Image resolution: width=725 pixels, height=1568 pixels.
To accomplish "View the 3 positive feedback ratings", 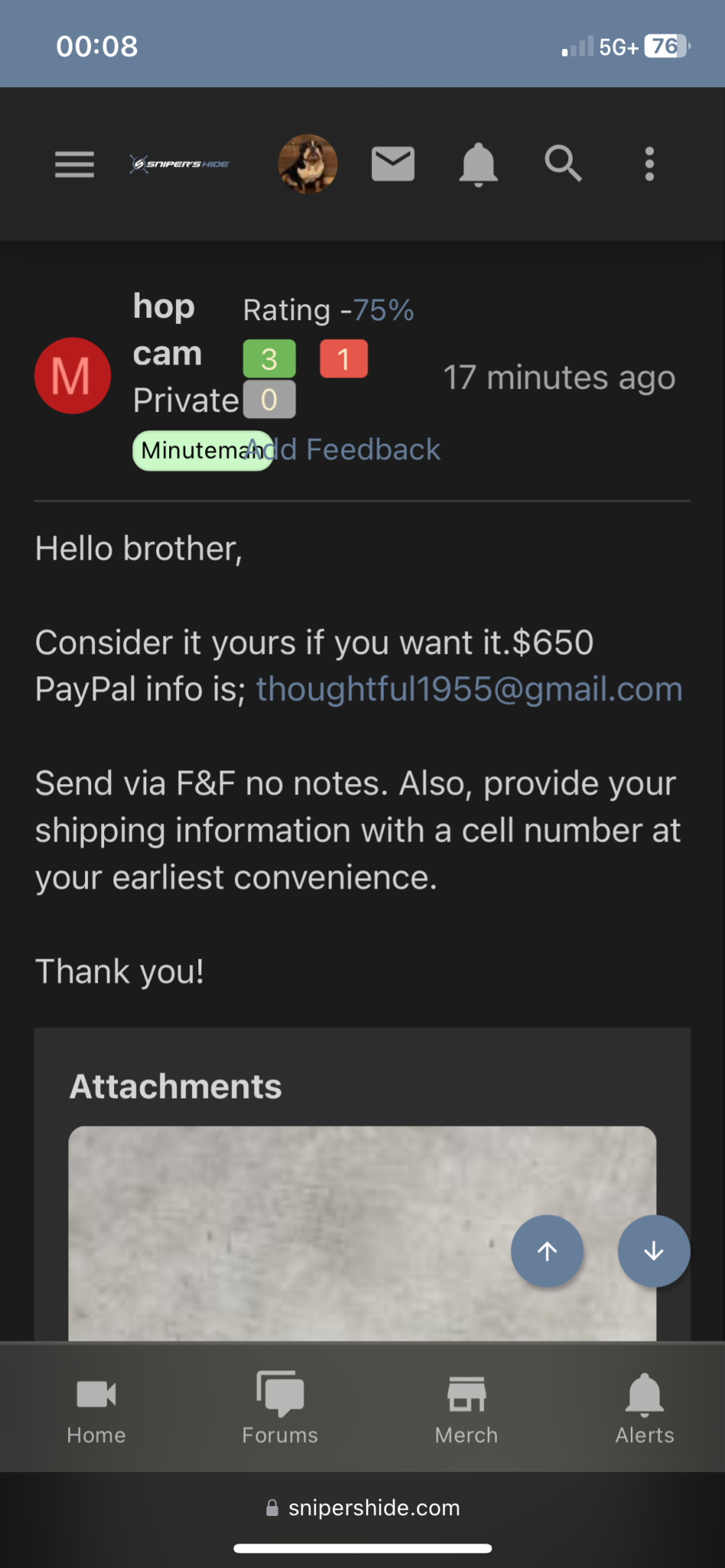I will [x=269, y=359].
